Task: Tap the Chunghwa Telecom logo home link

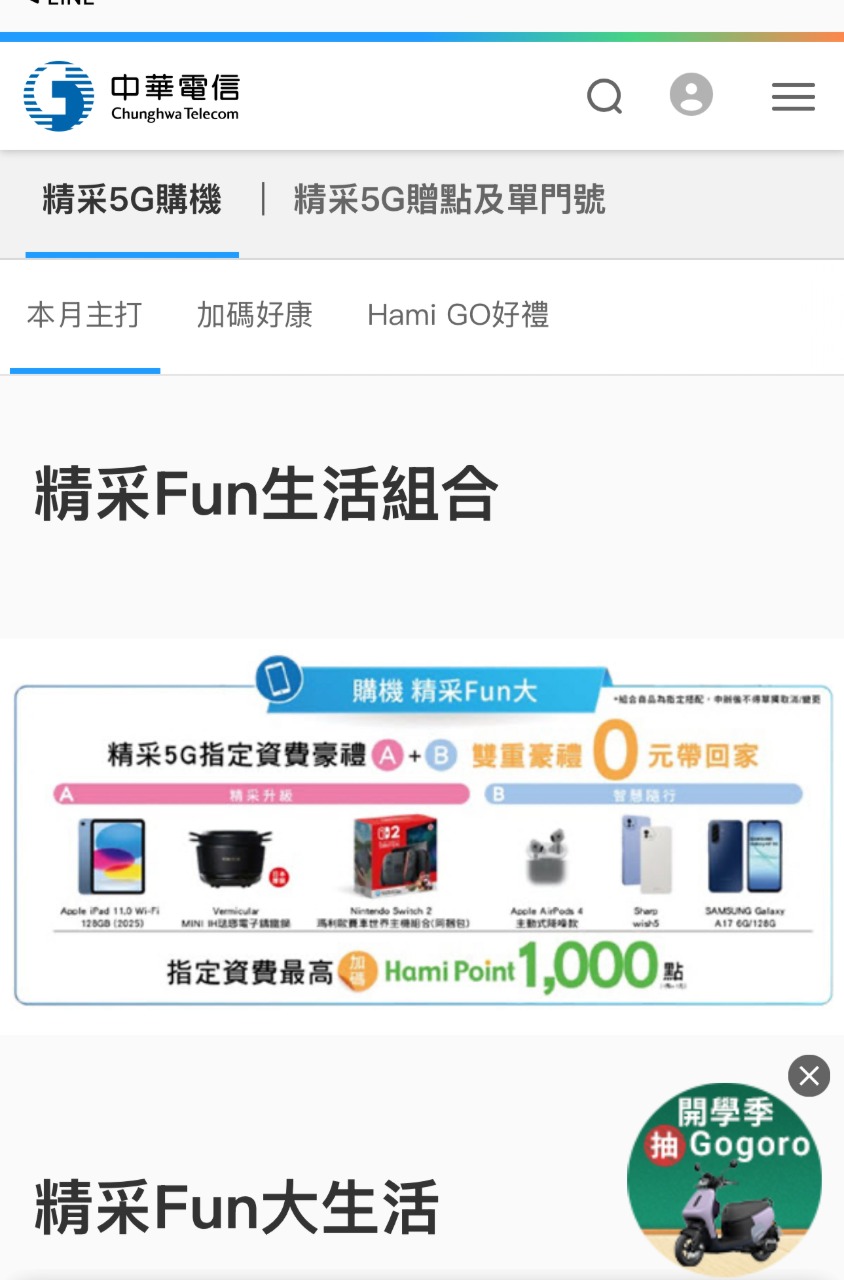Action: click(131, 96)
